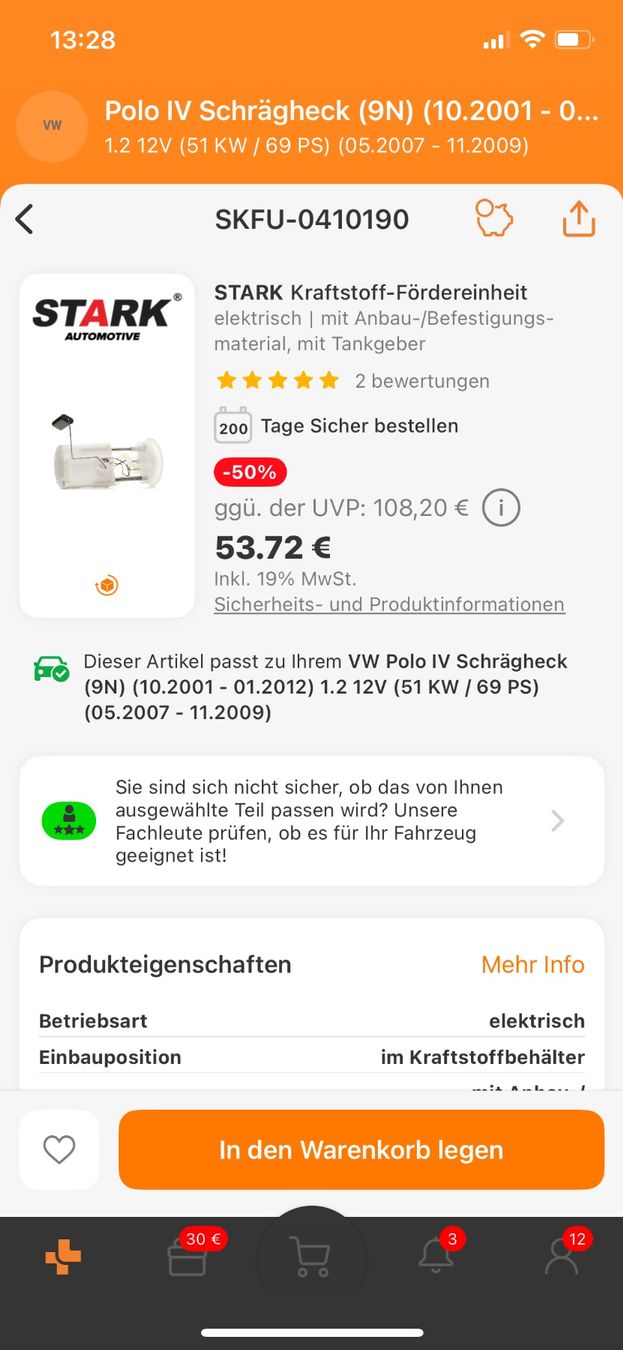Tap In den Warenkorb legen

tap(361, 1150)
